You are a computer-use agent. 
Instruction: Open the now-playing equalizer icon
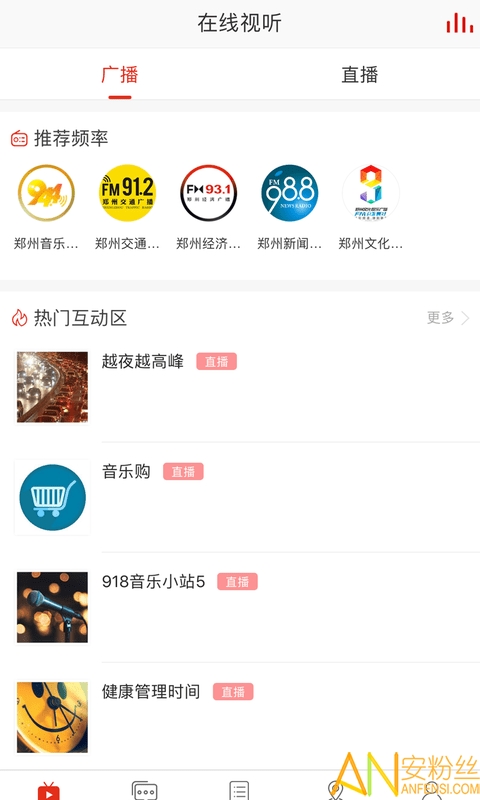point(460,23)
